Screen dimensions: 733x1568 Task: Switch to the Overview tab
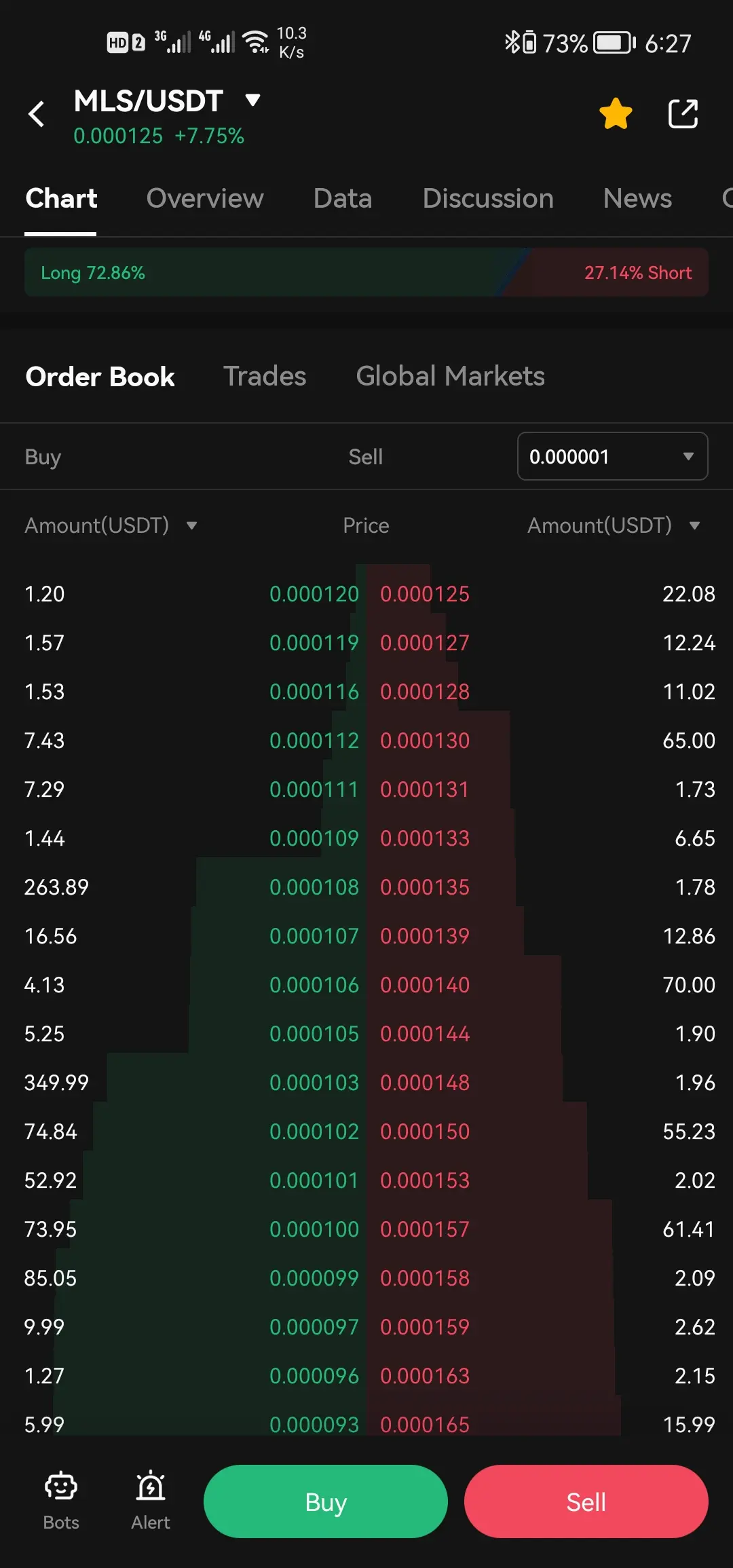[205, 198]
